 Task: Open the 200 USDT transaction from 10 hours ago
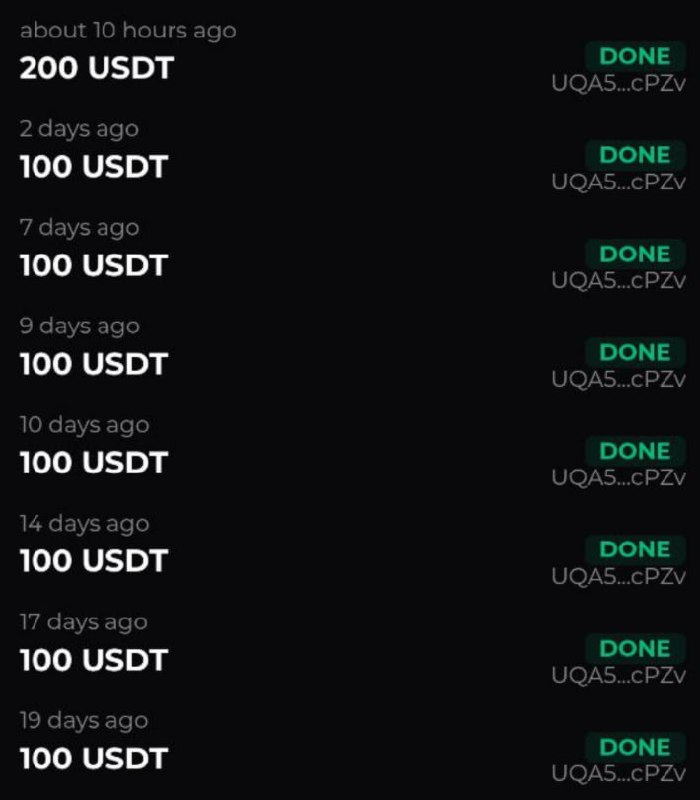(97, 68)
